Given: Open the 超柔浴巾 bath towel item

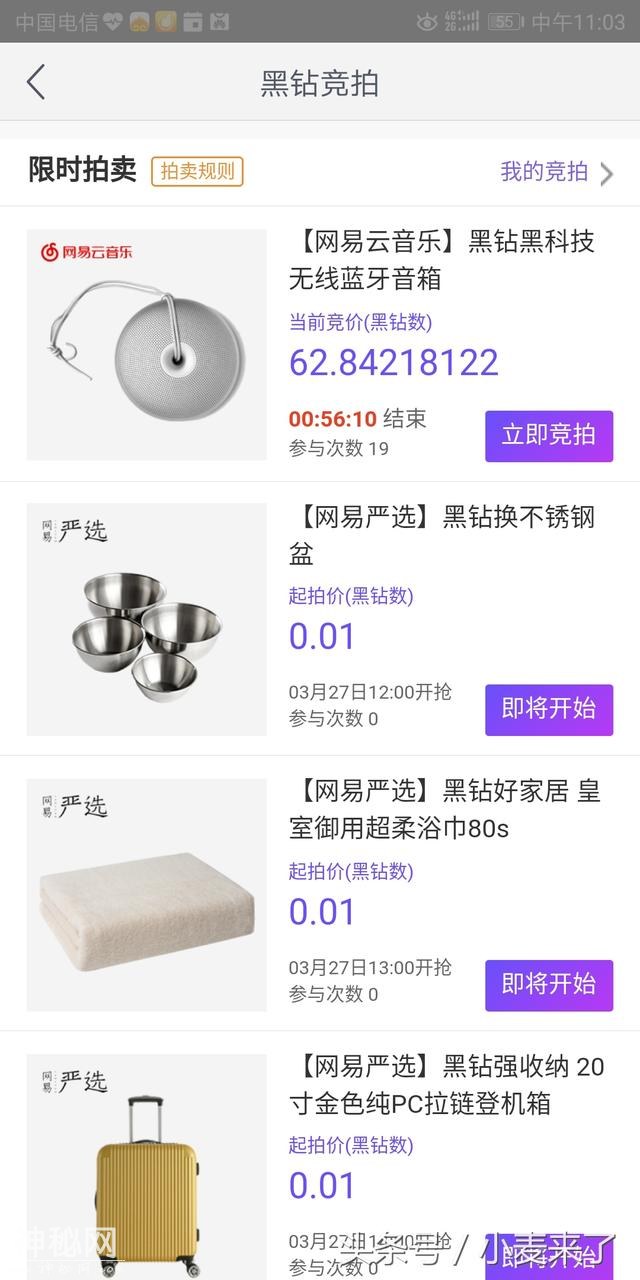Looking at the screenshot, I should pos(146,894).
